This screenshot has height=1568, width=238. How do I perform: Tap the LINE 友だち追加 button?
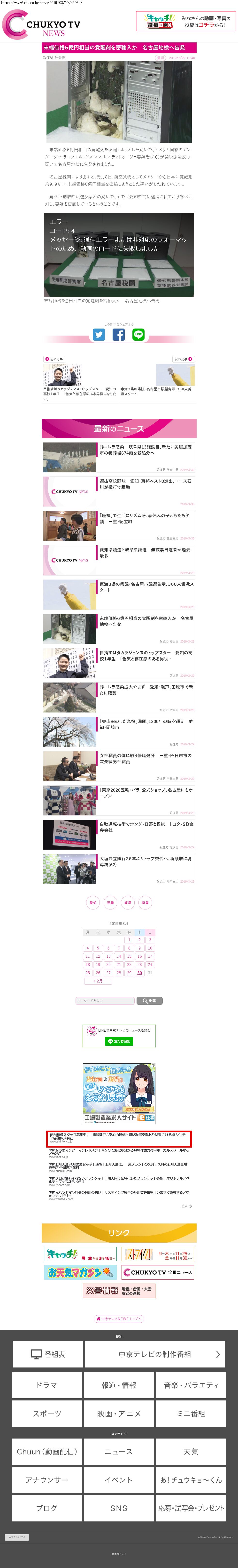point(119,1041)
